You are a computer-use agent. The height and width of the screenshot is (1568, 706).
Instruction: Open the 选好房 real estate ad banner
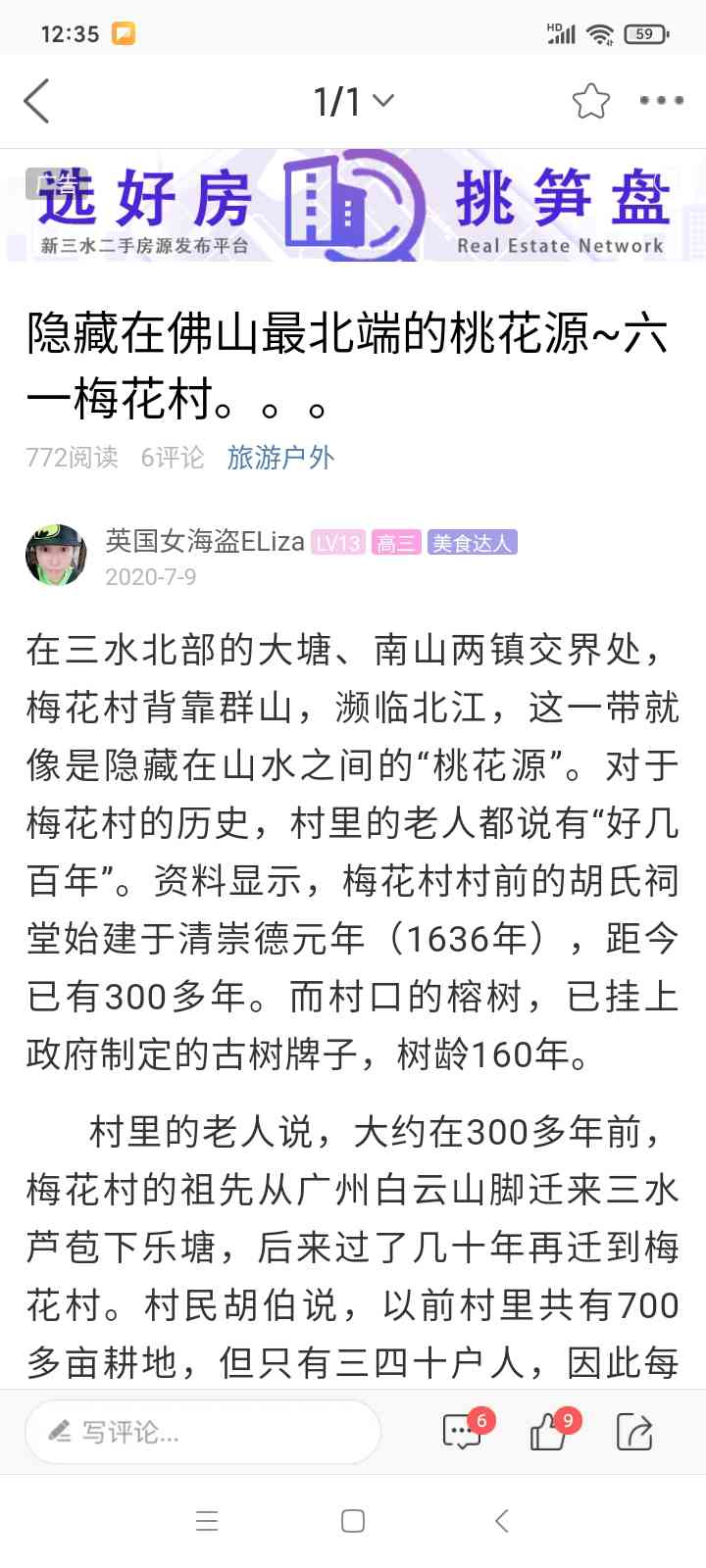[353, 206]
